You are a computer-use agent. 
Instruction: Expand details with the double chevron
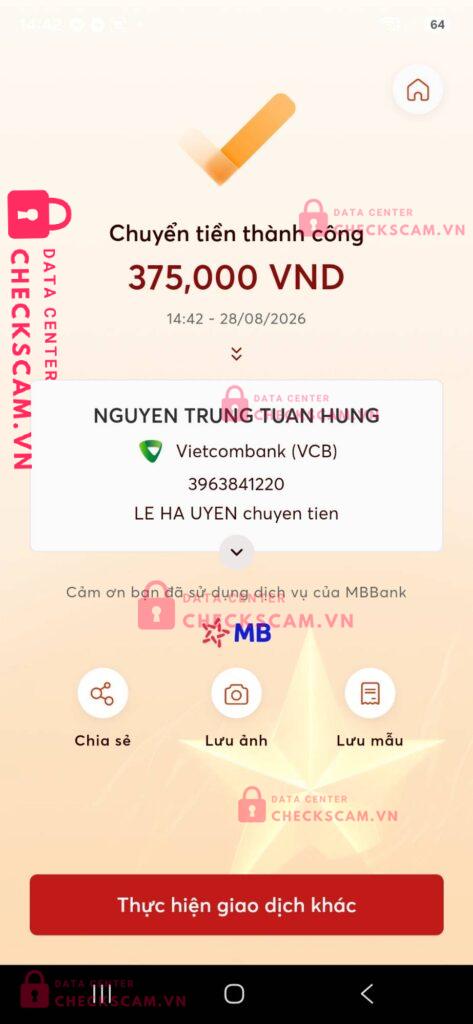point(236,354)
